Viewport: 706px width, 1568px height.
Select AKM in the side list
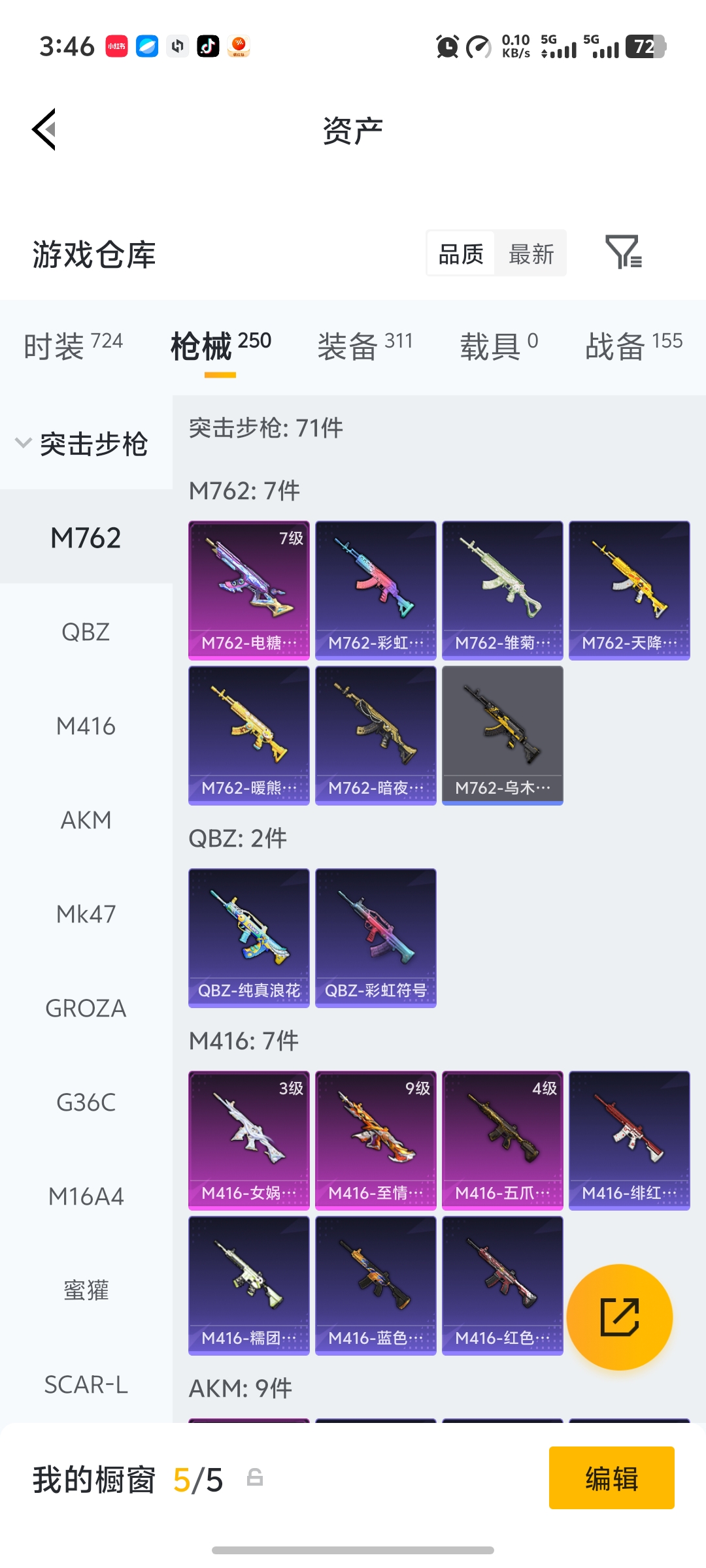point(86,820)
